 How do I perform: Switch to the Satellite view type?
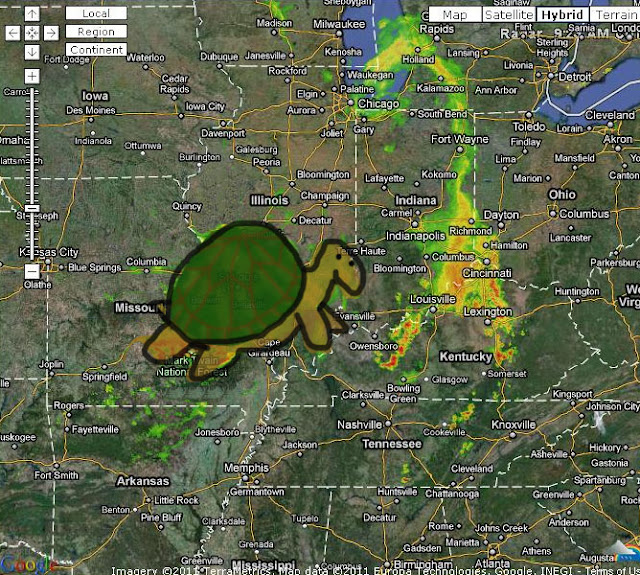pyautogui.click(x=508, y=15)
